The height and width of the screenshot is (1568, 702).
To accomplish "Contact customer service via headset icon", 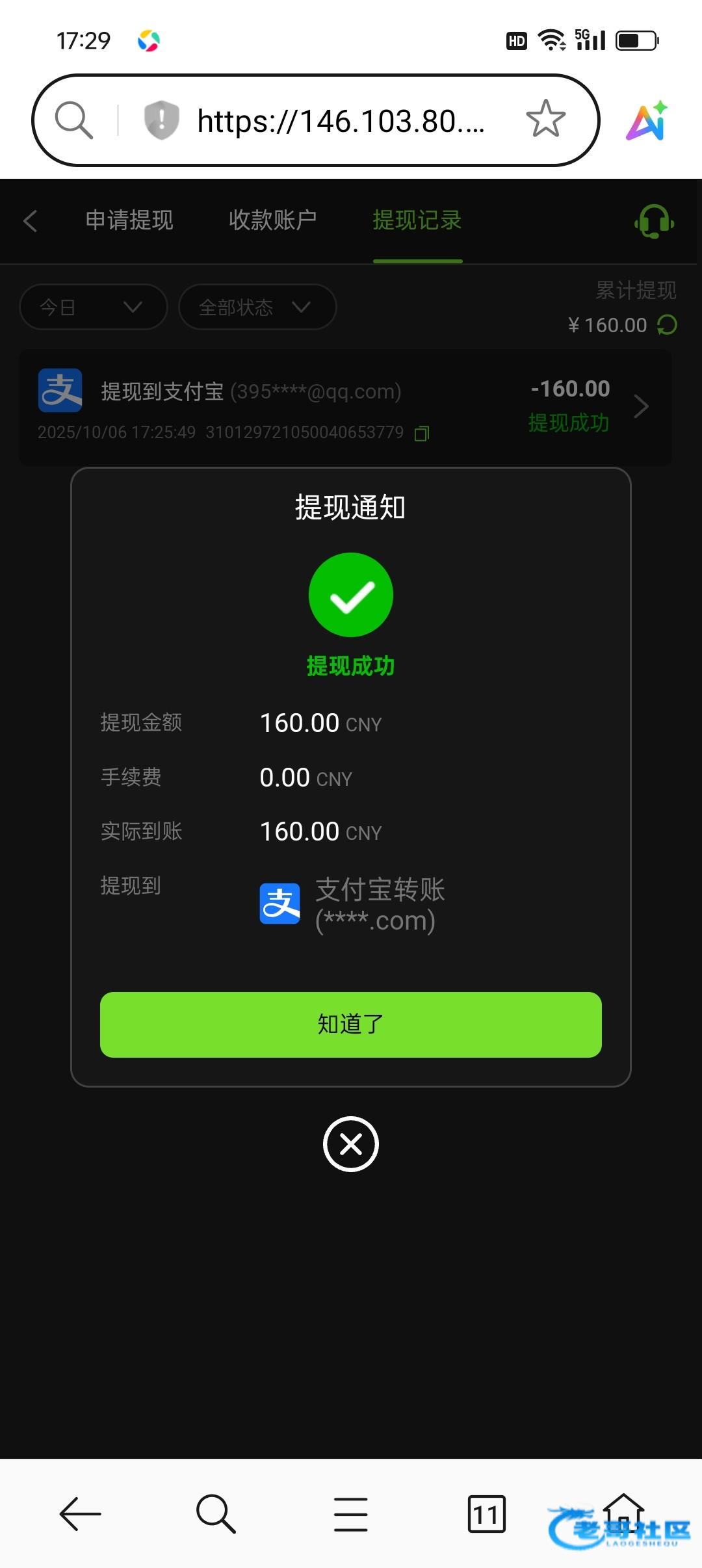I will click(x=654, y=222).
